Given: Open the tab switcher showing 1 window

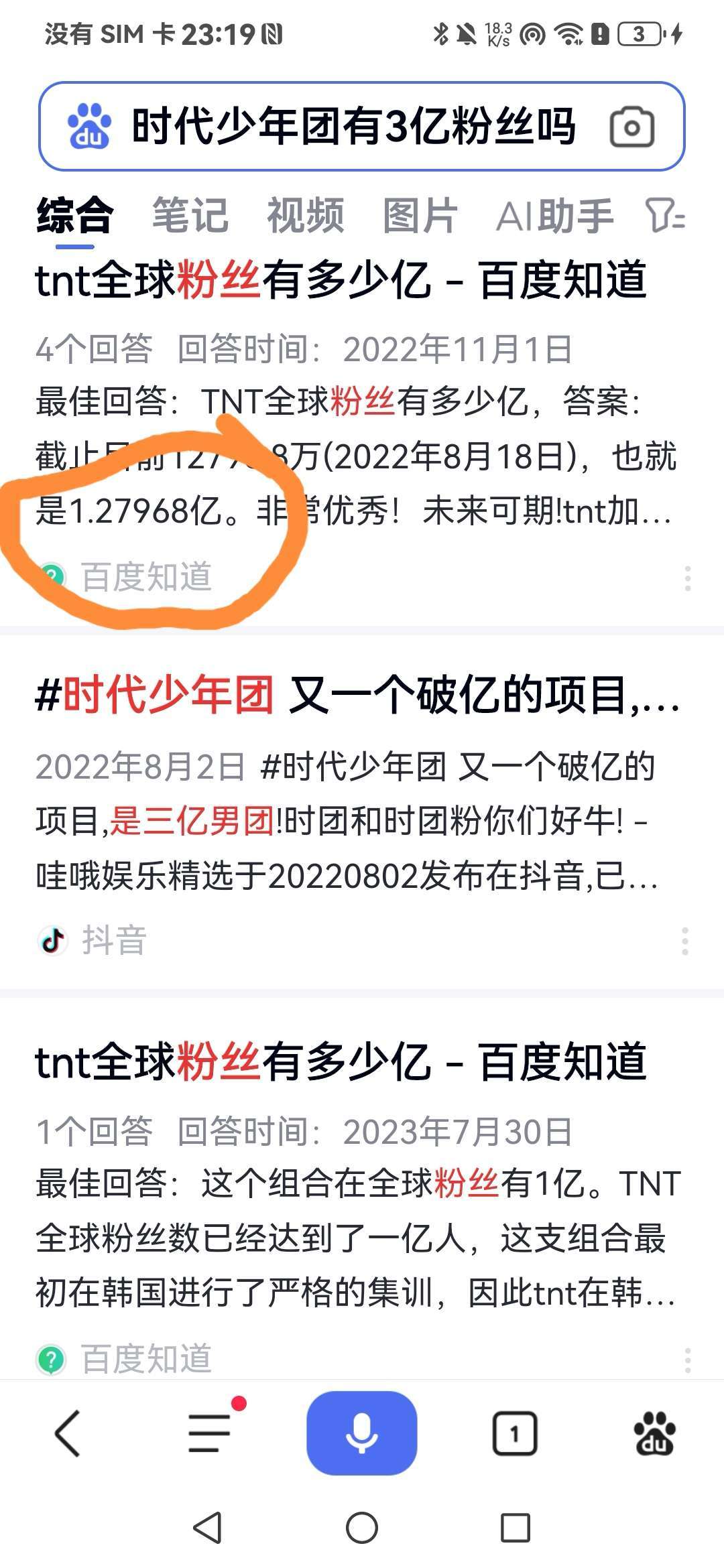Looking at the screenshot, I should [515, 1434].
